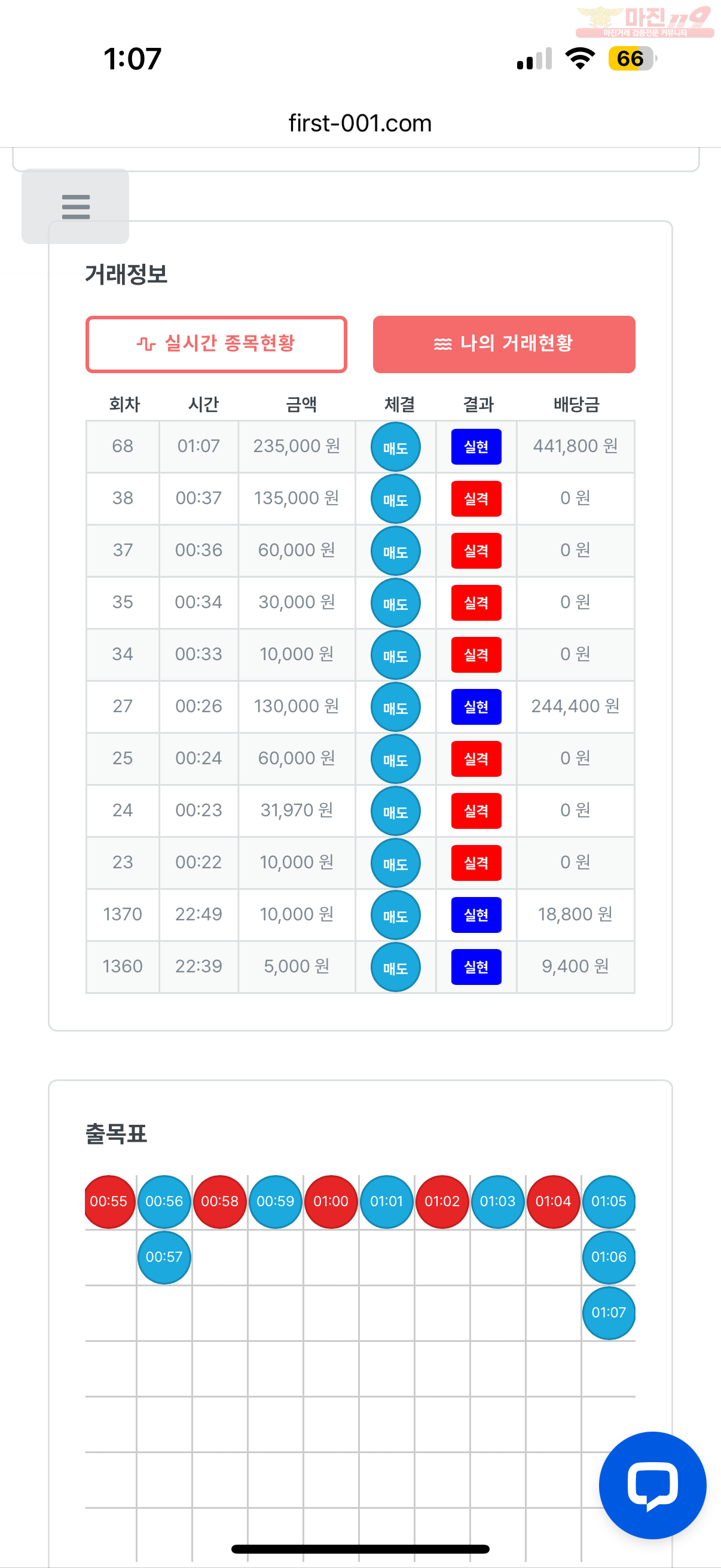Viewport: 721px width, 1568px height.
Task: Tap the first-001.com address bar
Action: click(x=360, y=123)
